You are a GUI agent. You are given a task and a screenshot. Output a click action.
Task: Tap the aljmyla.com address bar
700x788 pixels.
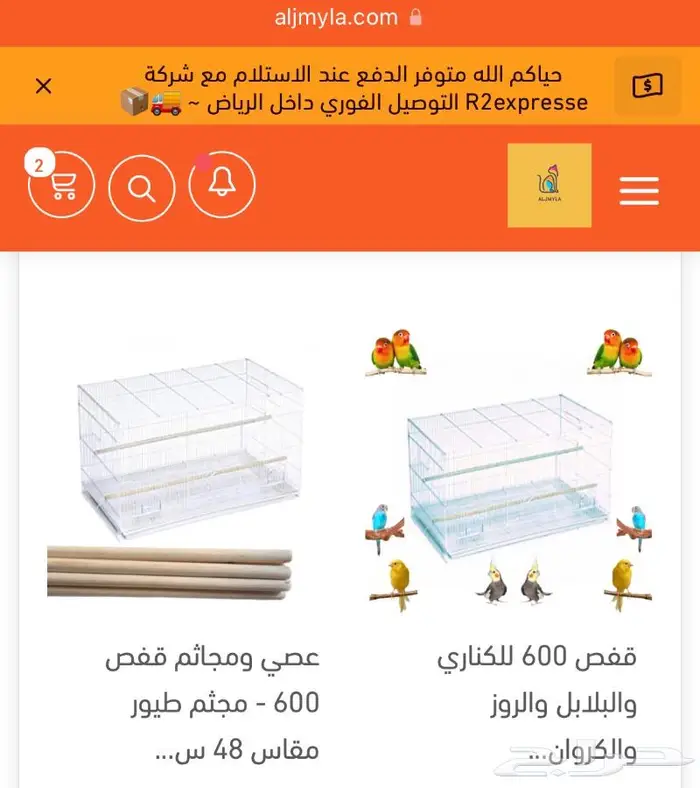(x=349, y=18)
